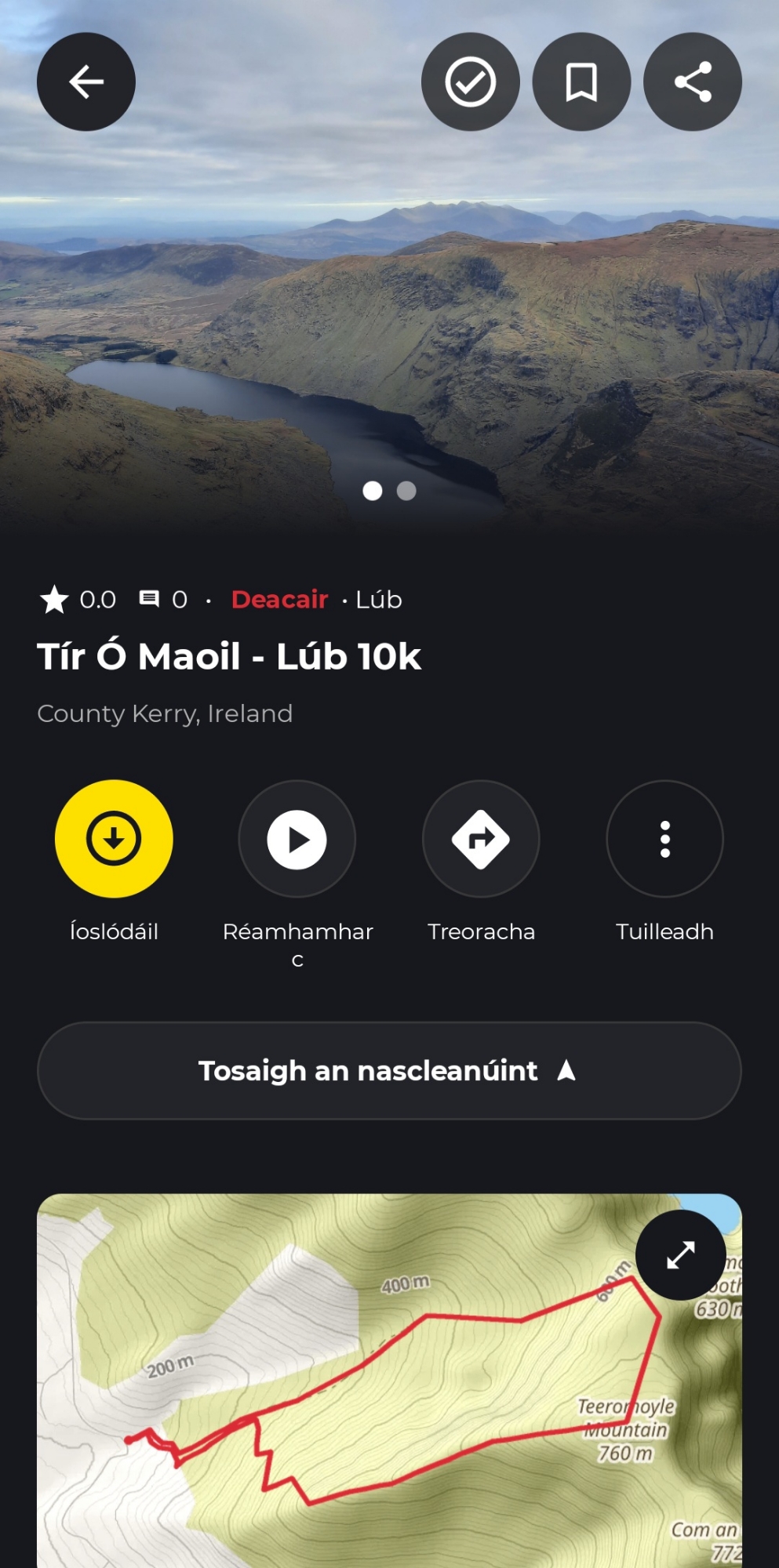Tap the yellow Íoslódáil download button
The image size is (779, 1568).
114,839
